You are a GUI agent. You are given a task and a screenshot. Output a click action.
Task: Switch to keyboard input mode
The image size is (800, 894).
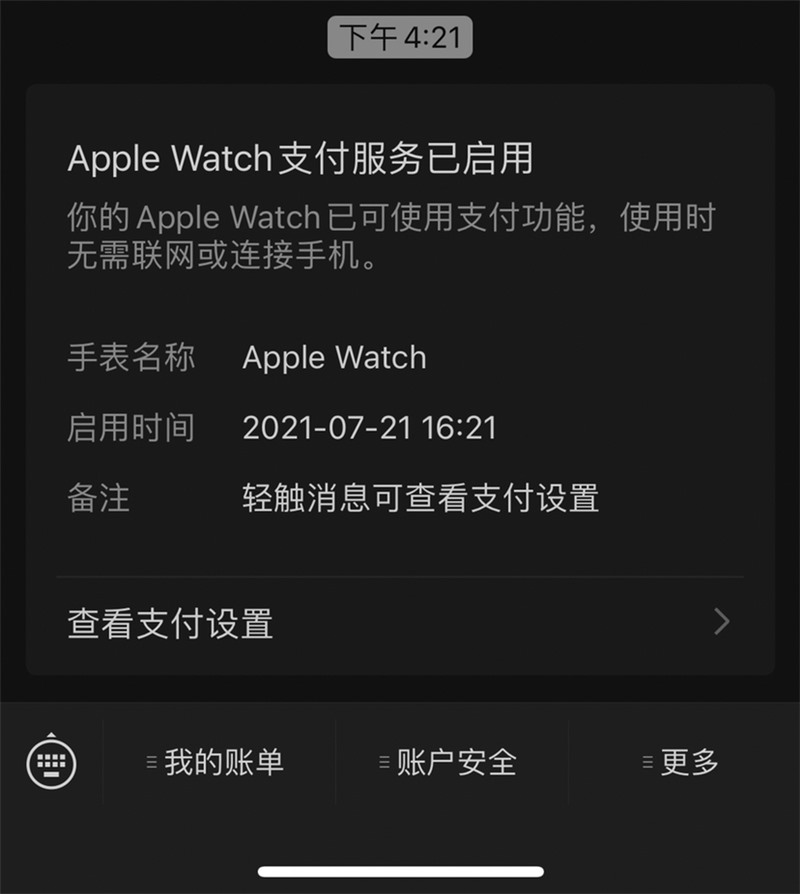[51, 764]
